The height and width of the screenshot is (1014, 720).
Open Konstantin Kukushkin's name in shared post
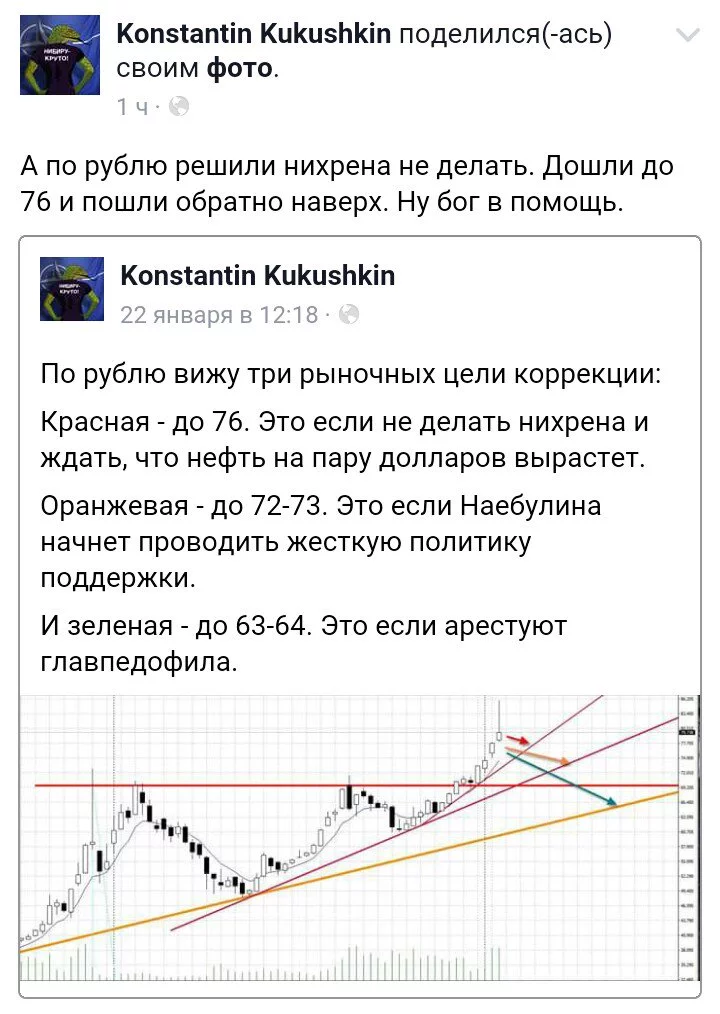257,275
